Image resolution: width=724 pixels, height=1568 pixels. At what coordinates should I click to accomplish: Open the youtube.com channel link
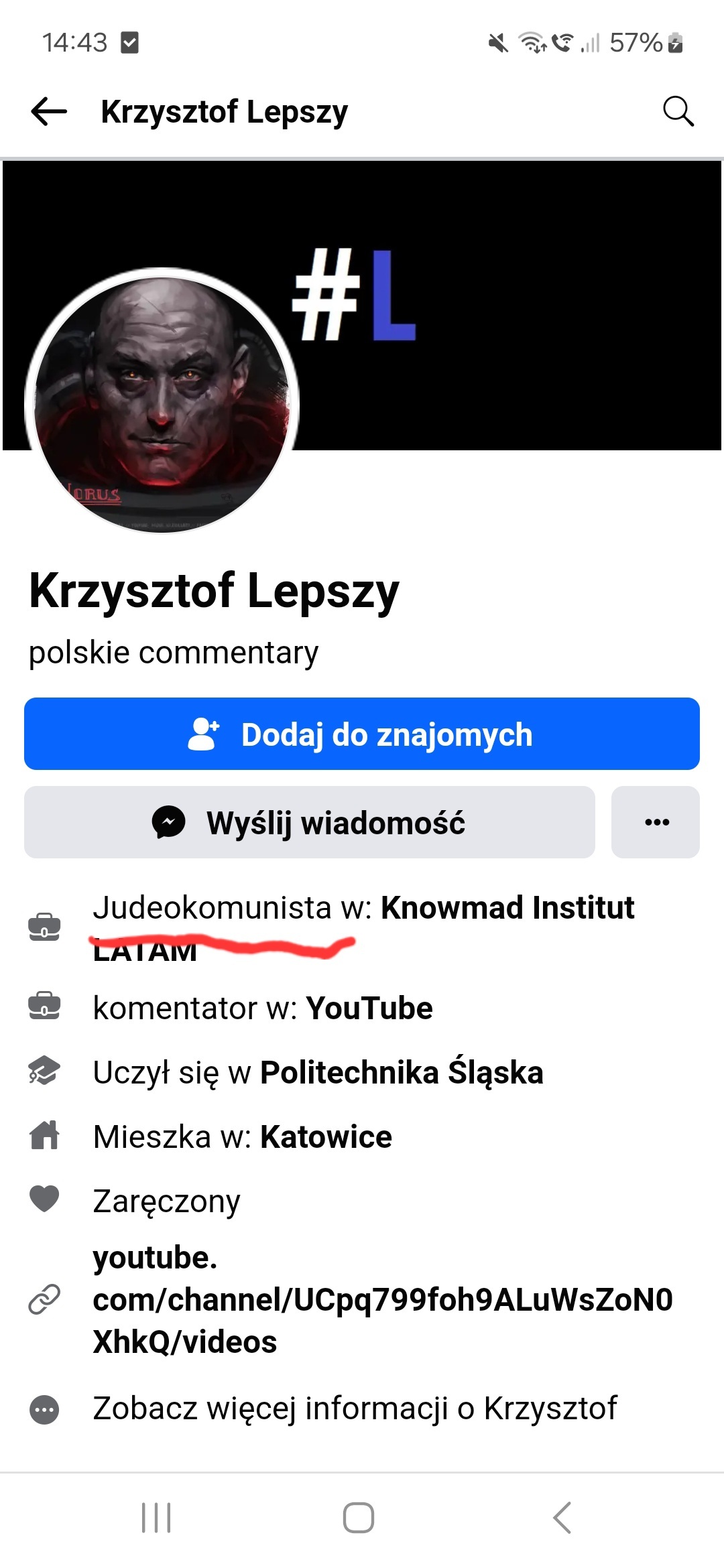(382, 1299)
